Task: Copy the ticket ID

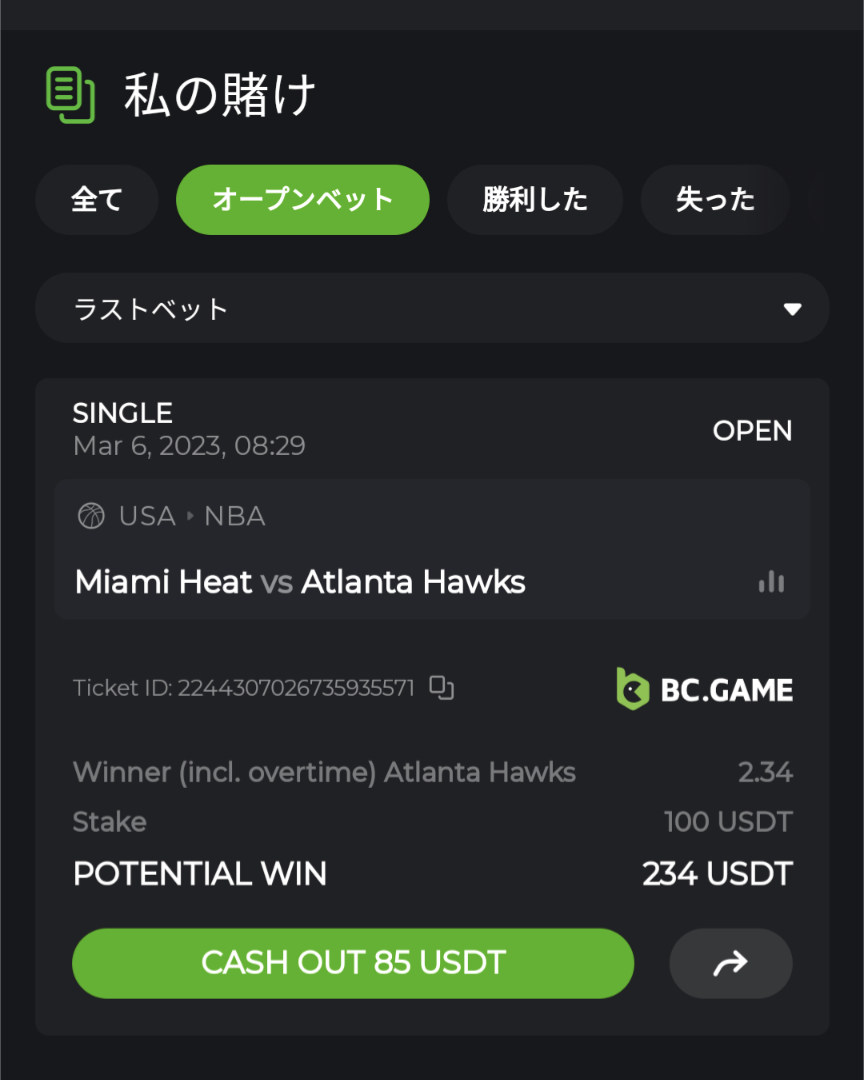Action: [x=442, y=688]
